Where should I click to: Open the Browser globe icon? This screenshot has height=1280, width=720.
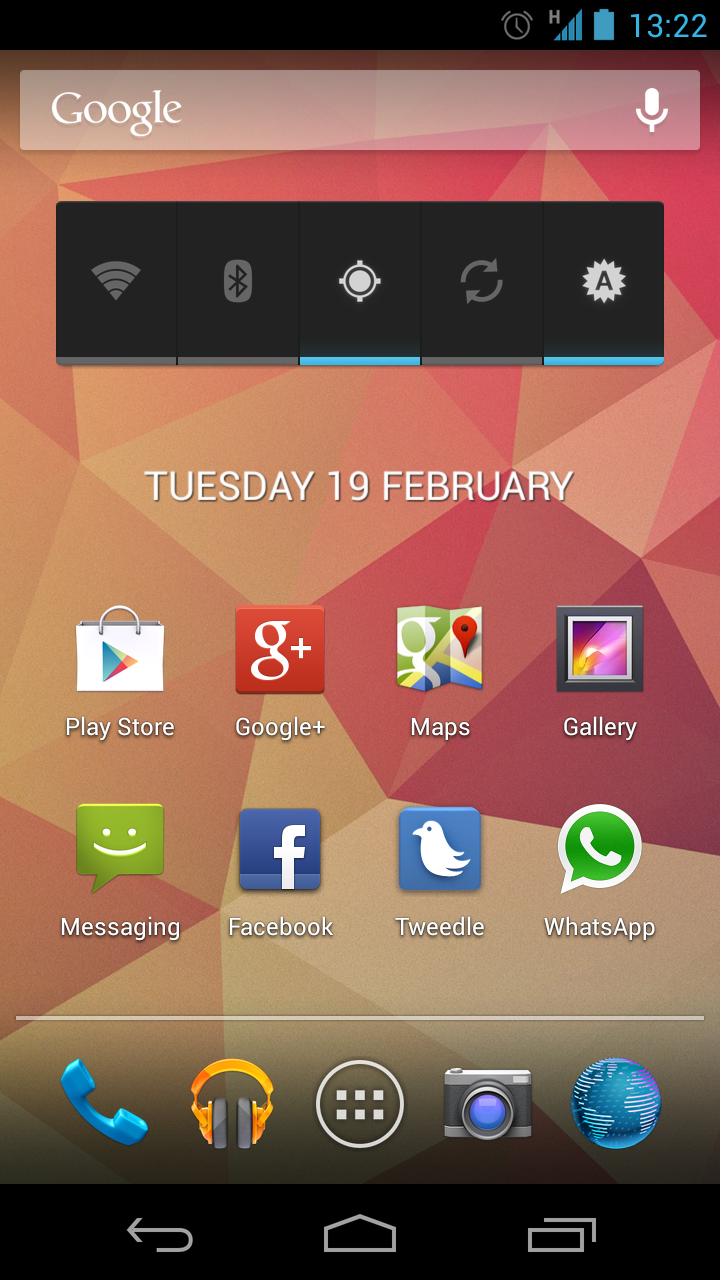coord(616,1103)
